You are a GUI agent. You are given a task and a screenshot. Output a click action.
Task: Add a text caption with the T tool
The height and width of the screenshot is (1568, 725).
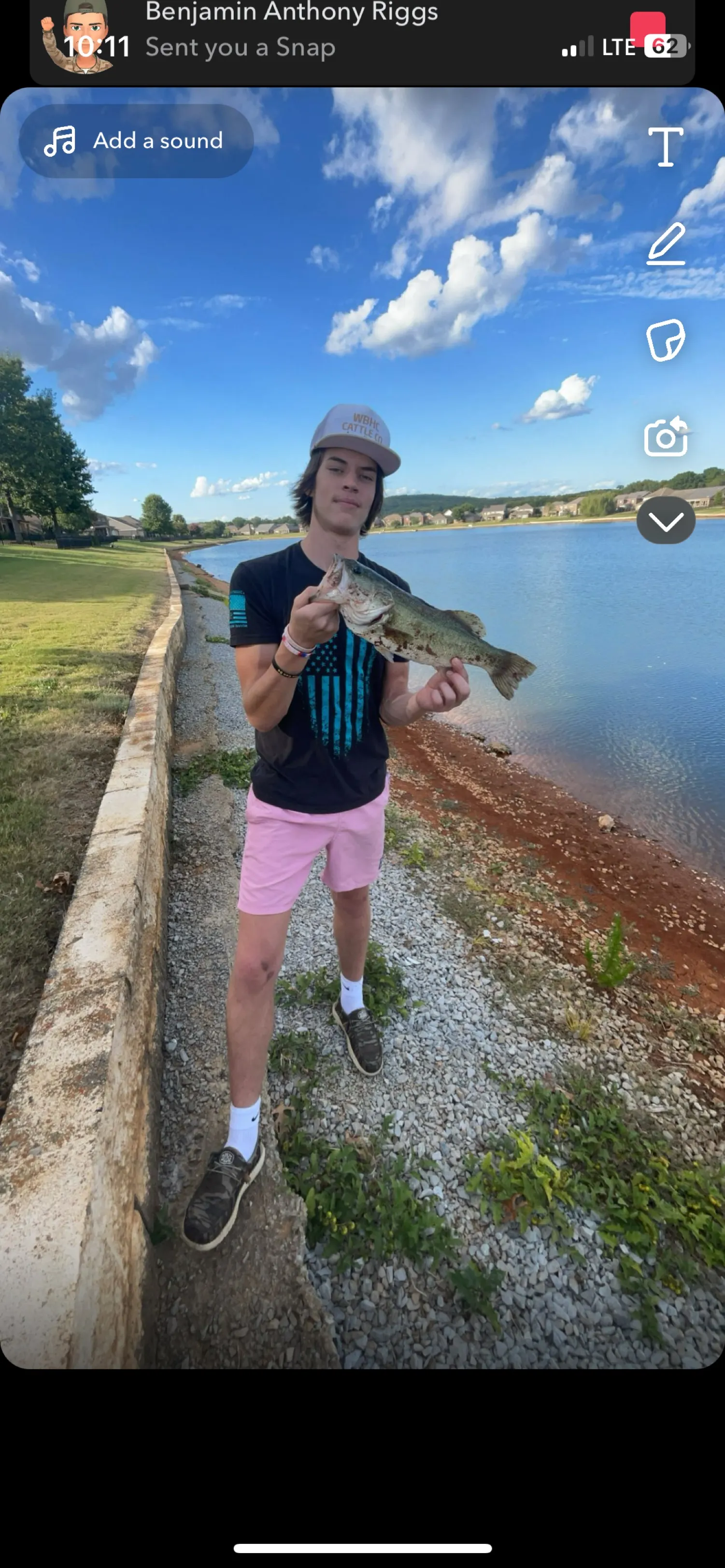pos(665,147)
